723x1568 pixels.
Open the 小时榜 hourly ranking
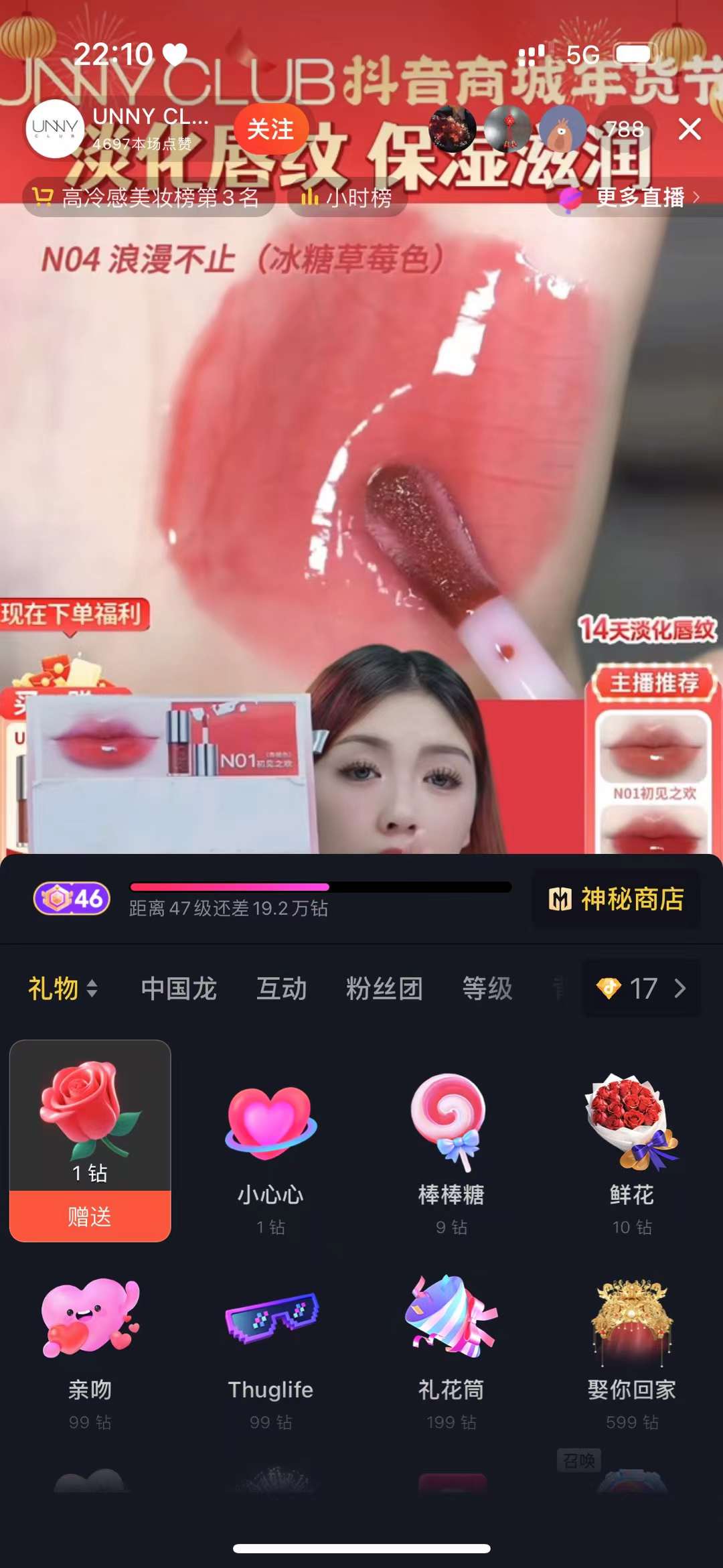pyautogui.click(x=347, y=198)
